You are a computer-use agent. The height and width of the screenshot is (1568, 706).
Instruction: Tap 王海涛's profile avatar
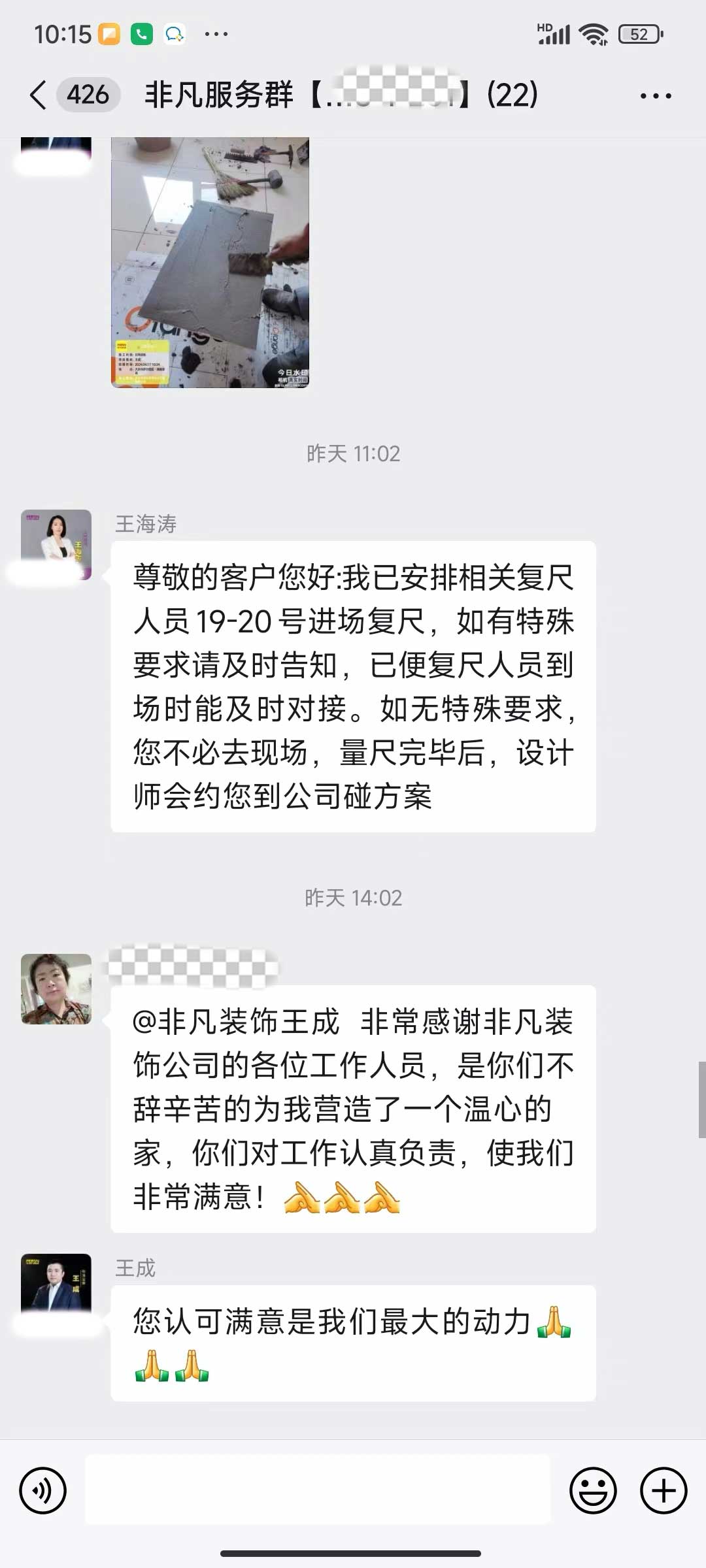(x=56, y=544)
